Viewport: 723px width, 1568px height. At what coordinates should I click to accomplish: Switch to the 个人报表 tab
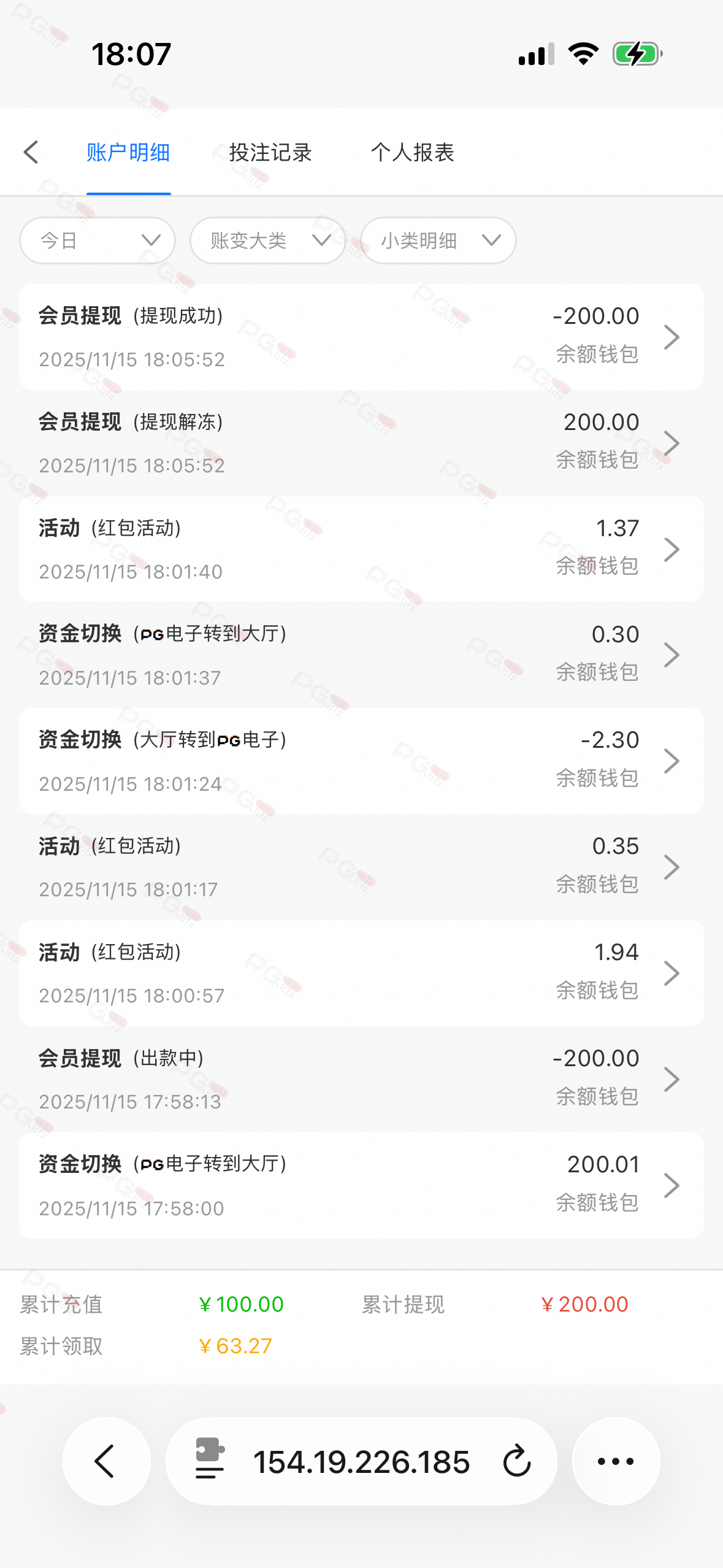(x=412, y=152)
